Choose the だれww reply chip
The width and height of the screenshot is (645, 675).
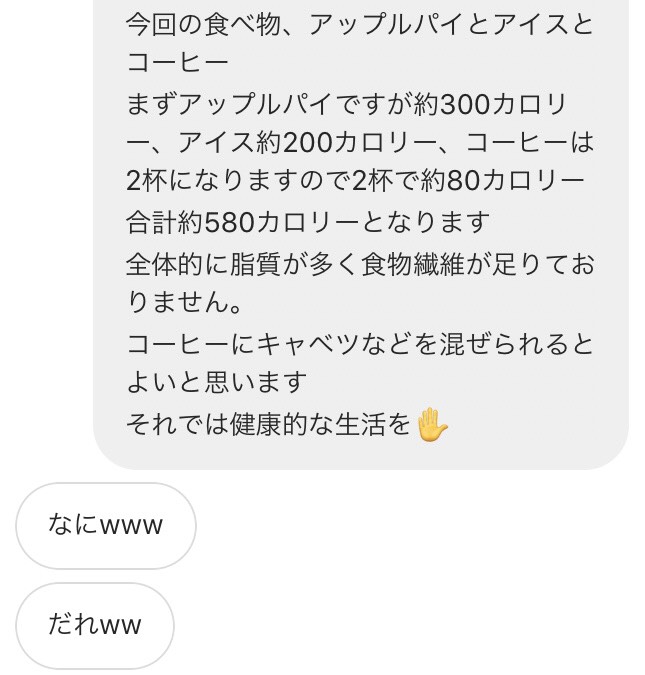coord(95,626)
